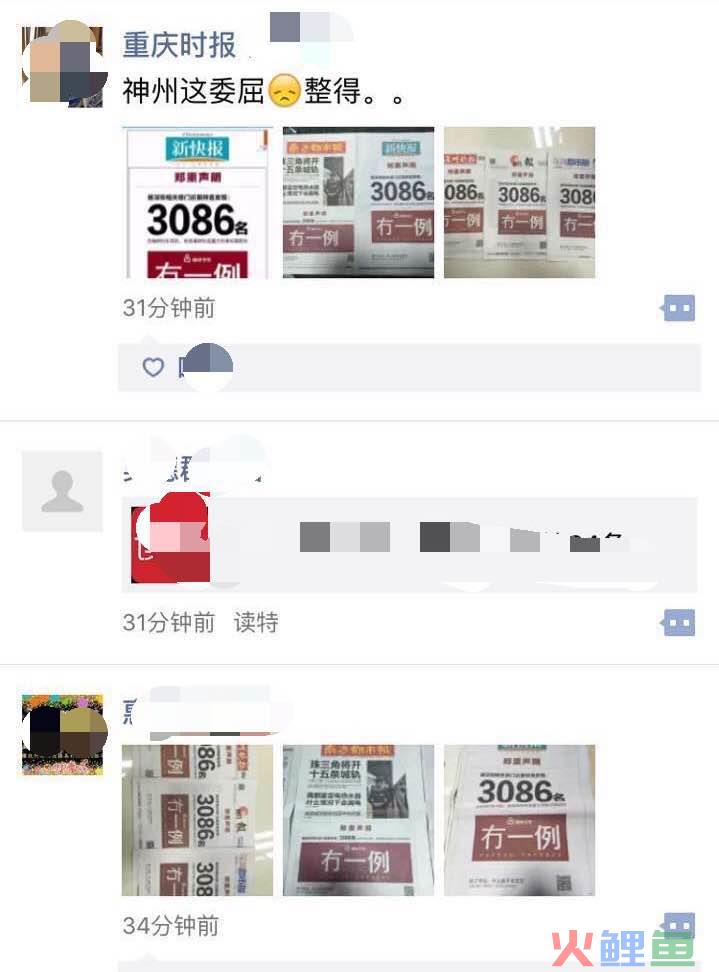
Task: Open third photo in 重庆时报 post
Action: 519,202
